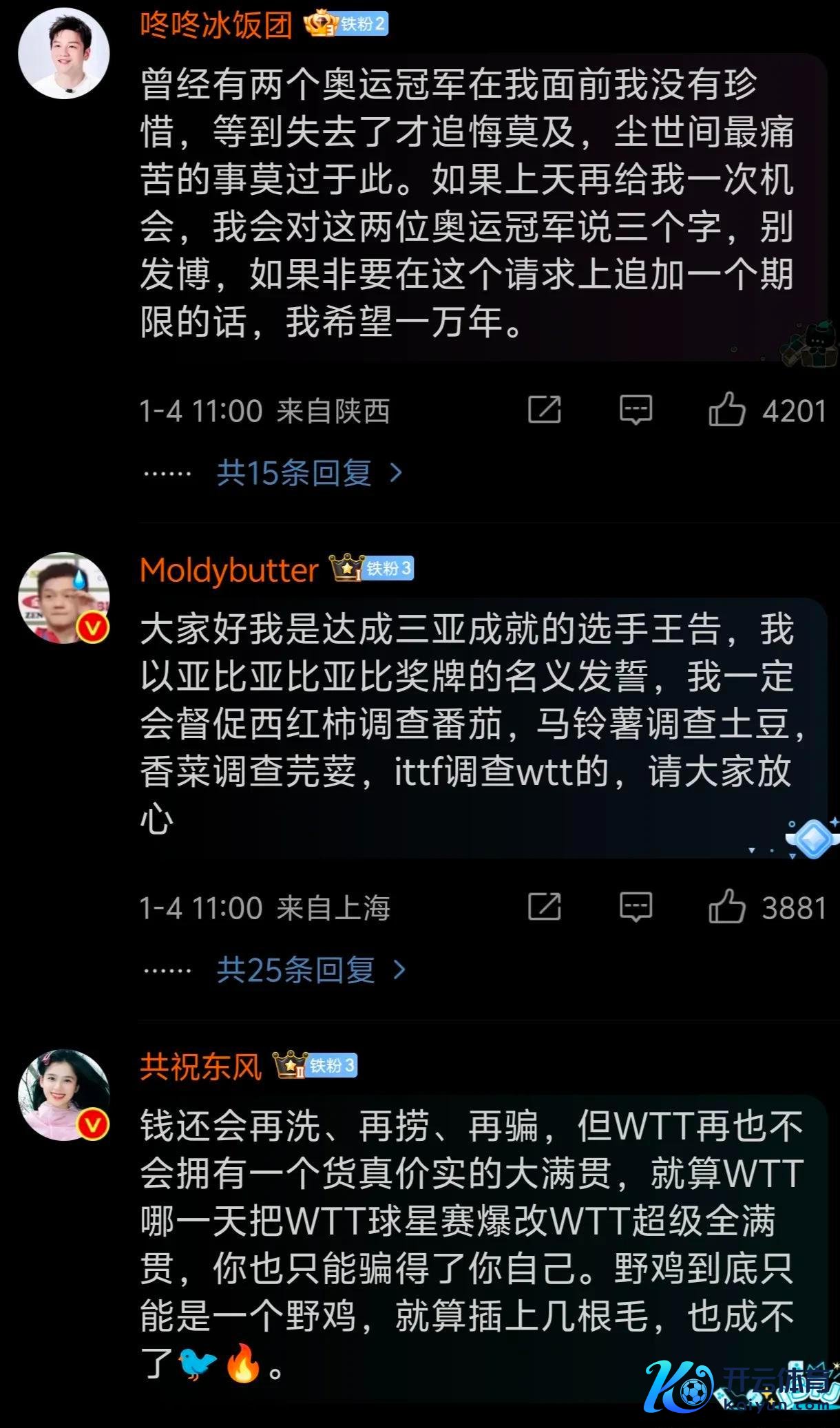Share Moldybutter's comment
Screen dimensions: 840x1428
pos(544,907)
